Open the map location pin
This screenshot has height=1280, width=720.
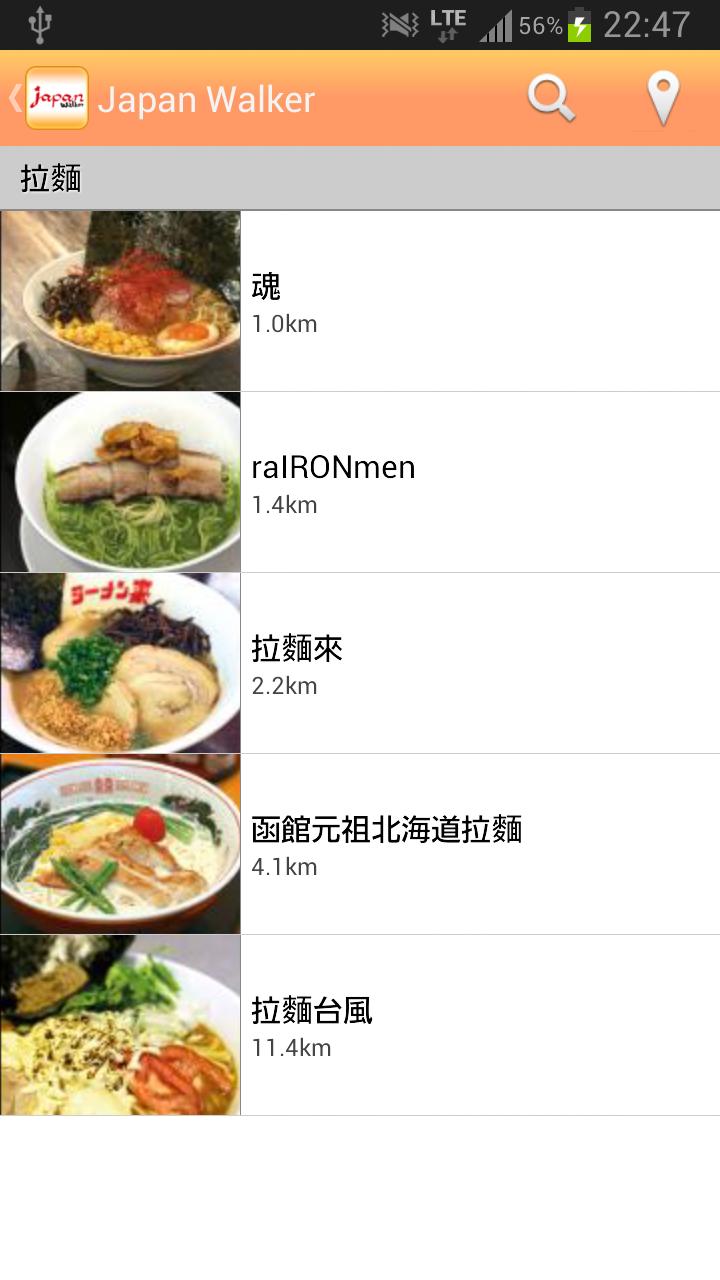click(663, 99)
